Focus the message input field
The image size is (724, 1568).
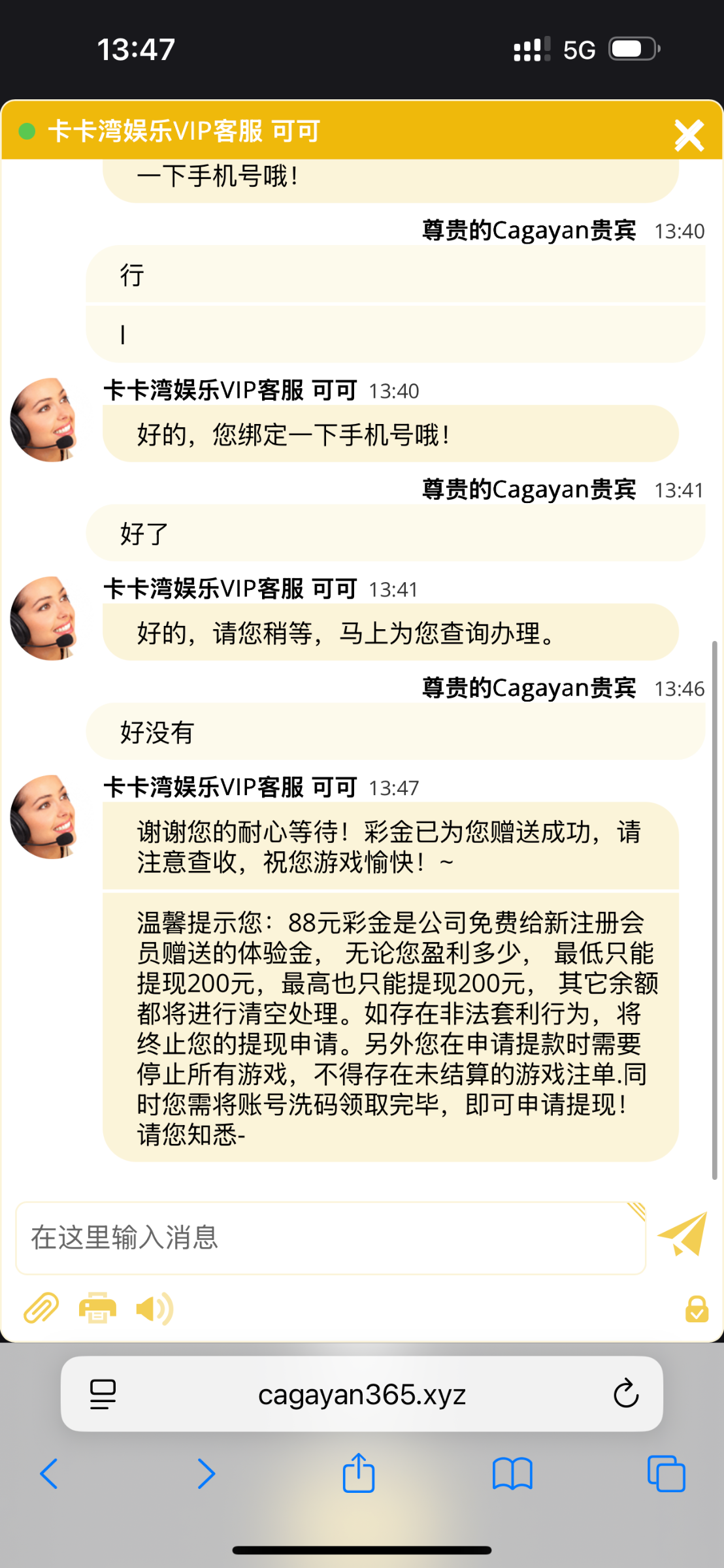point(330,1237)
